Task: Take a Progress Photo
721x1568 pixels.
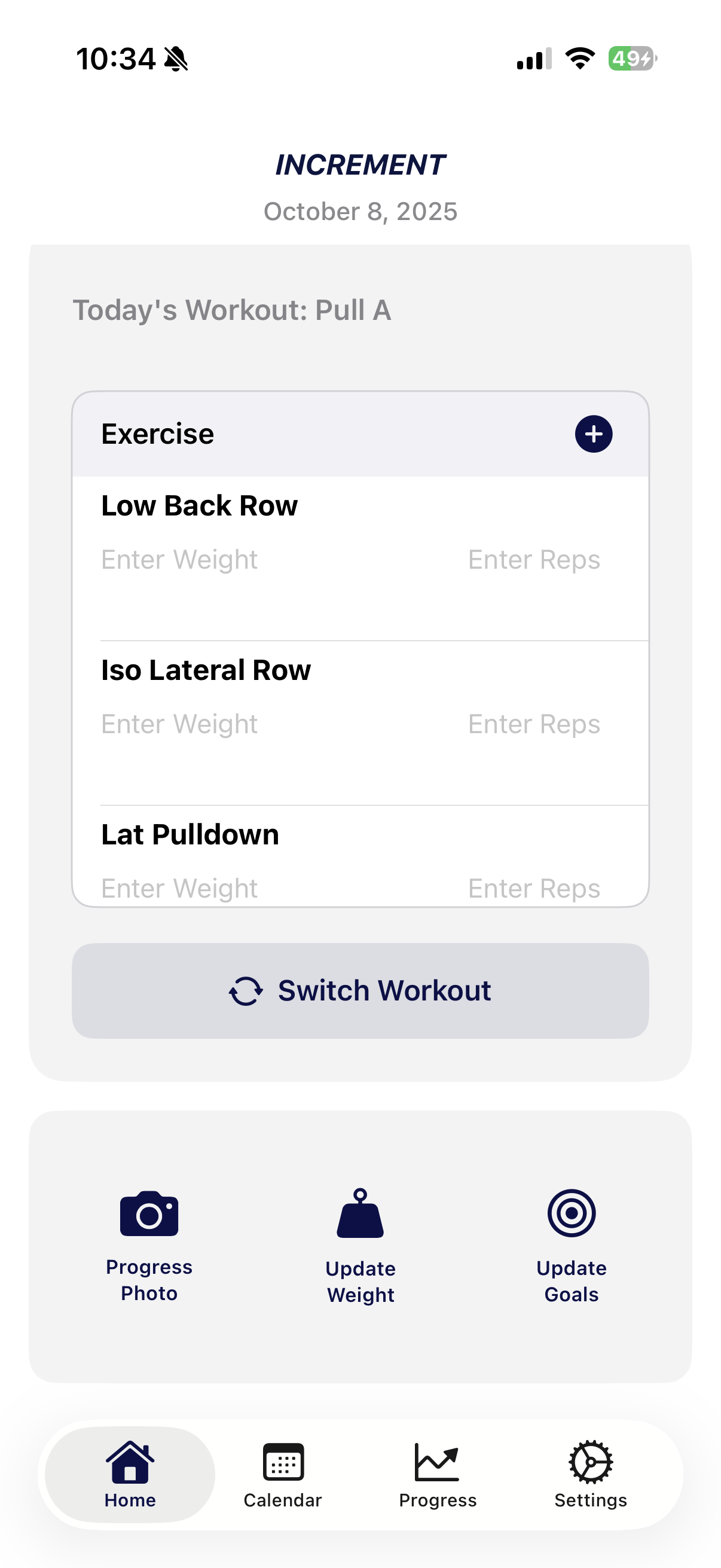Action: click(149, 1245)
